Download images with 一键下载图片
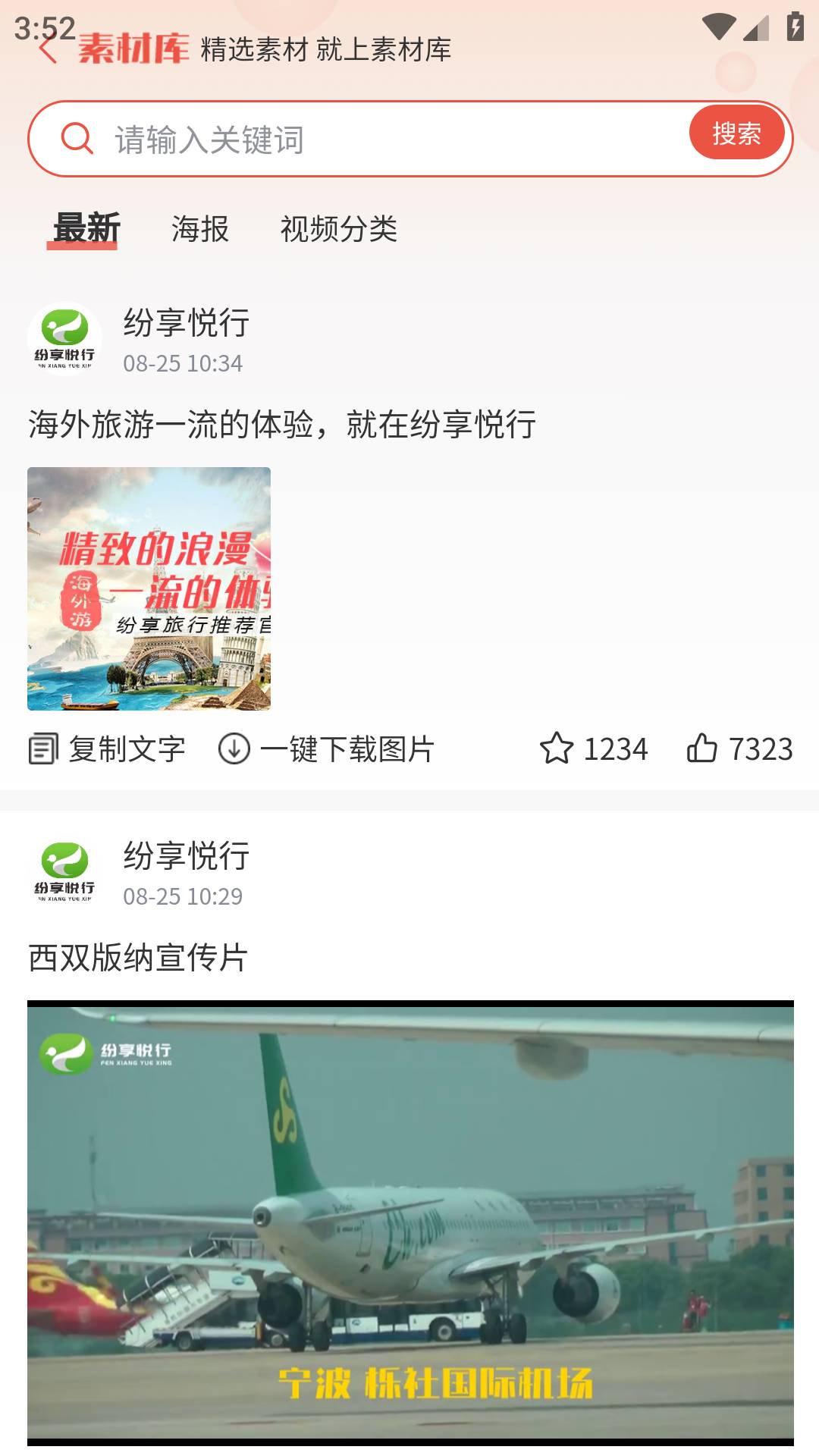The height and width of the screenshot is (1456, 819). 326,749
